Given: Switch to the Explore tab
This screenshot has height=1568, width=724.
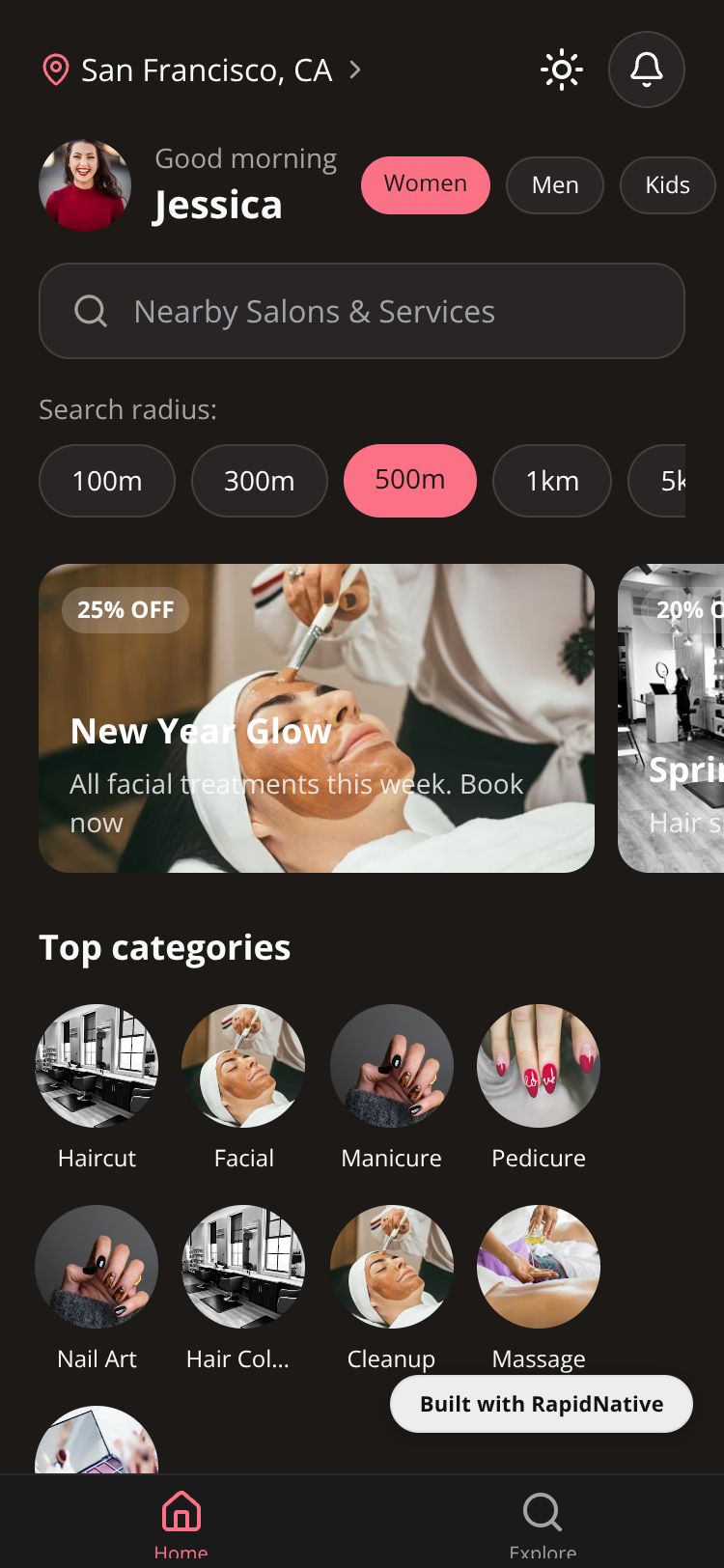Looking at the screenshot, I should coord(542,1521).
